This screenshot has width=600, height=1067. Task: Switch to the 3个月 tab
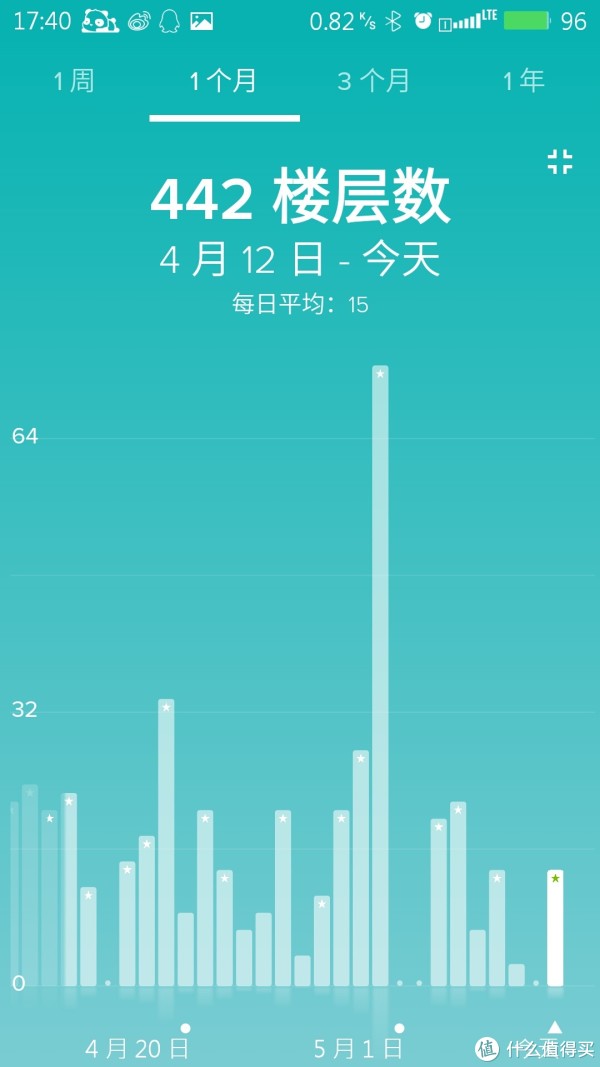(x=374, y=82)
